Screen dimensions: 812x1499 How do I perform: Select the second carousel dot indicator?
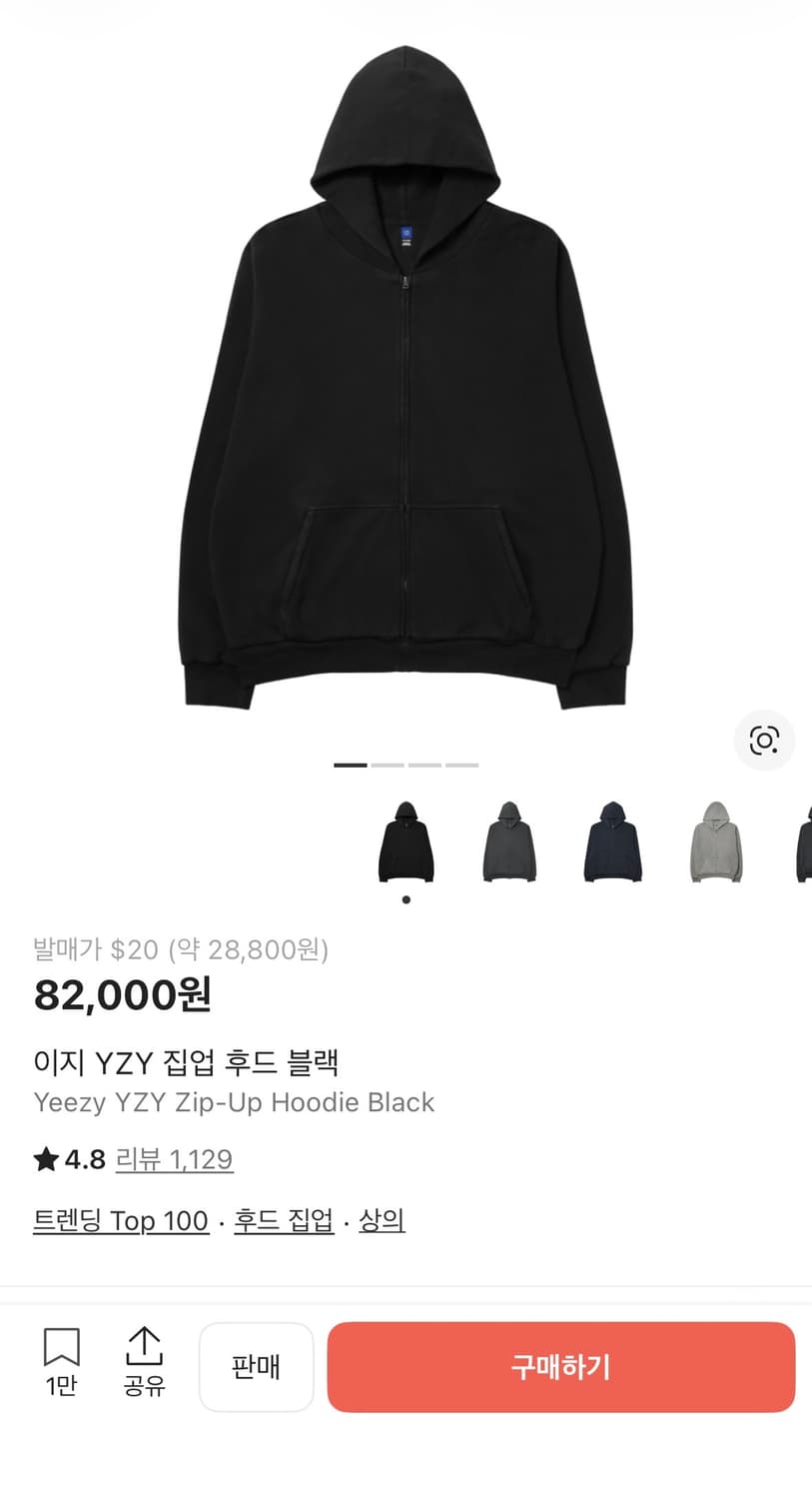[x=389, y=763]
